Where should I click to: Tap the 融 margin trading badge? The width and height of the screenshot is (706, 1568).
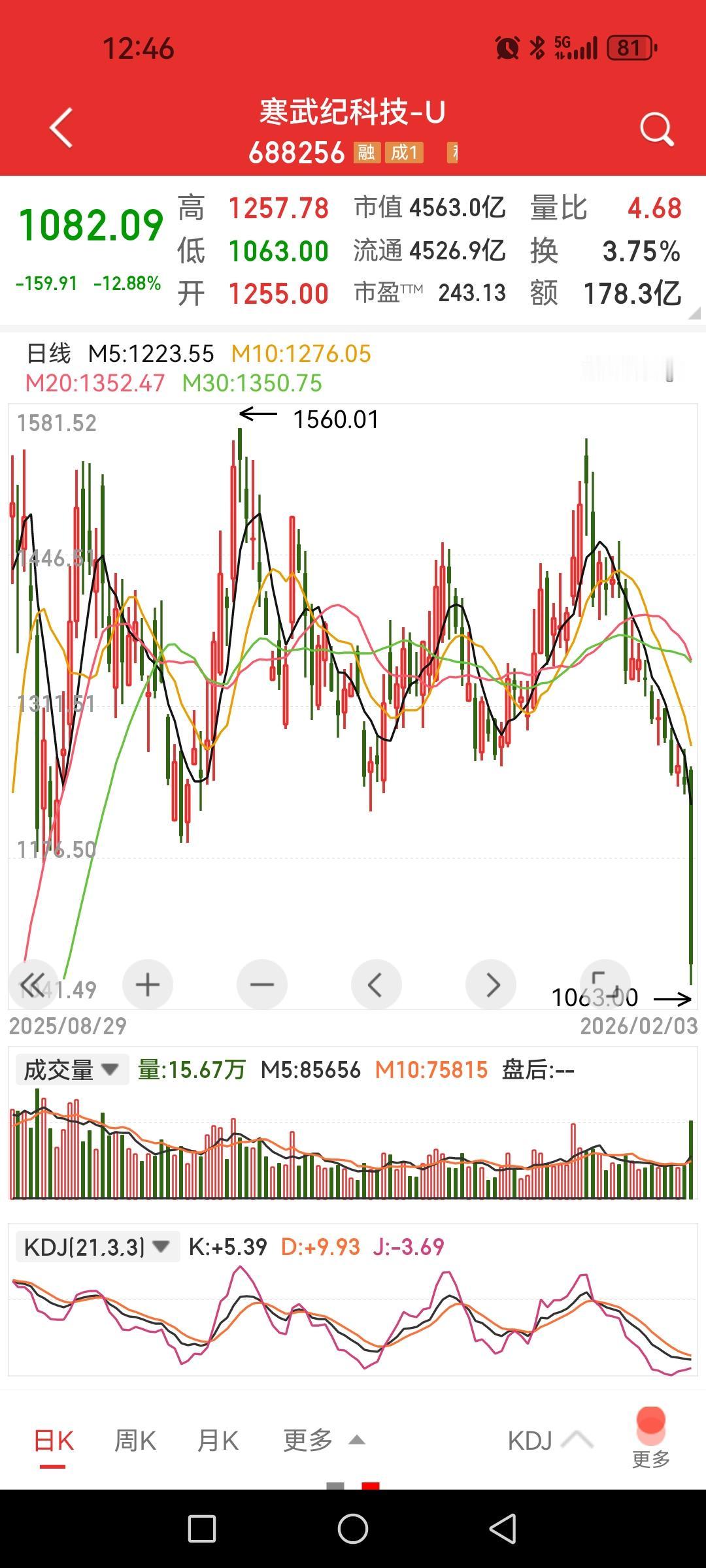click(366, 154)
